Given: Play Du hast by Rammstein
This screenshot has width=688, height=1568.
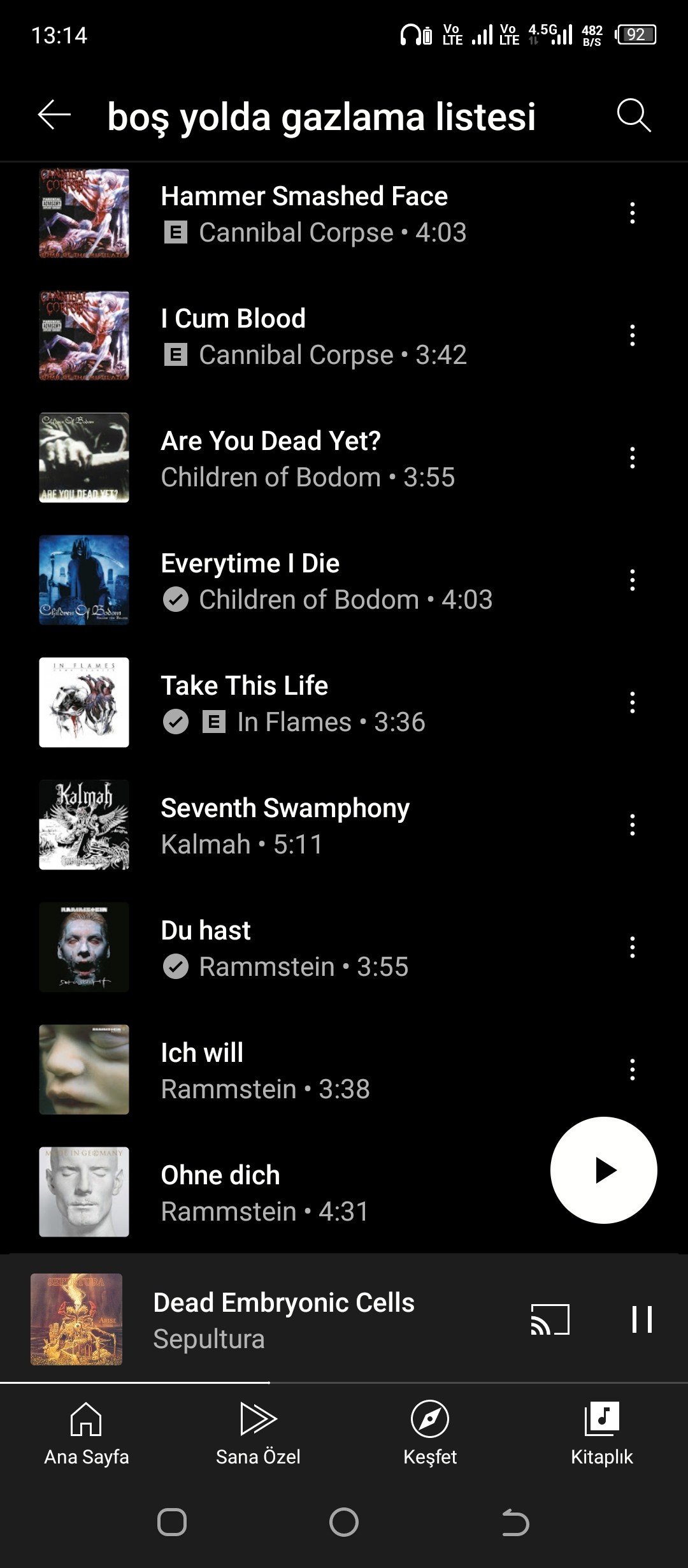Looking at the screenshot, I should pyautogui.click(x=344, y=948).
